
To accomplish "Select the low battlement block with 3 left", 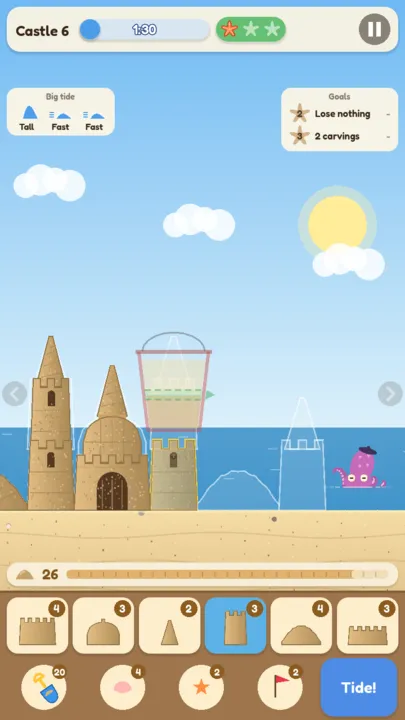I will tap(367, 625).
